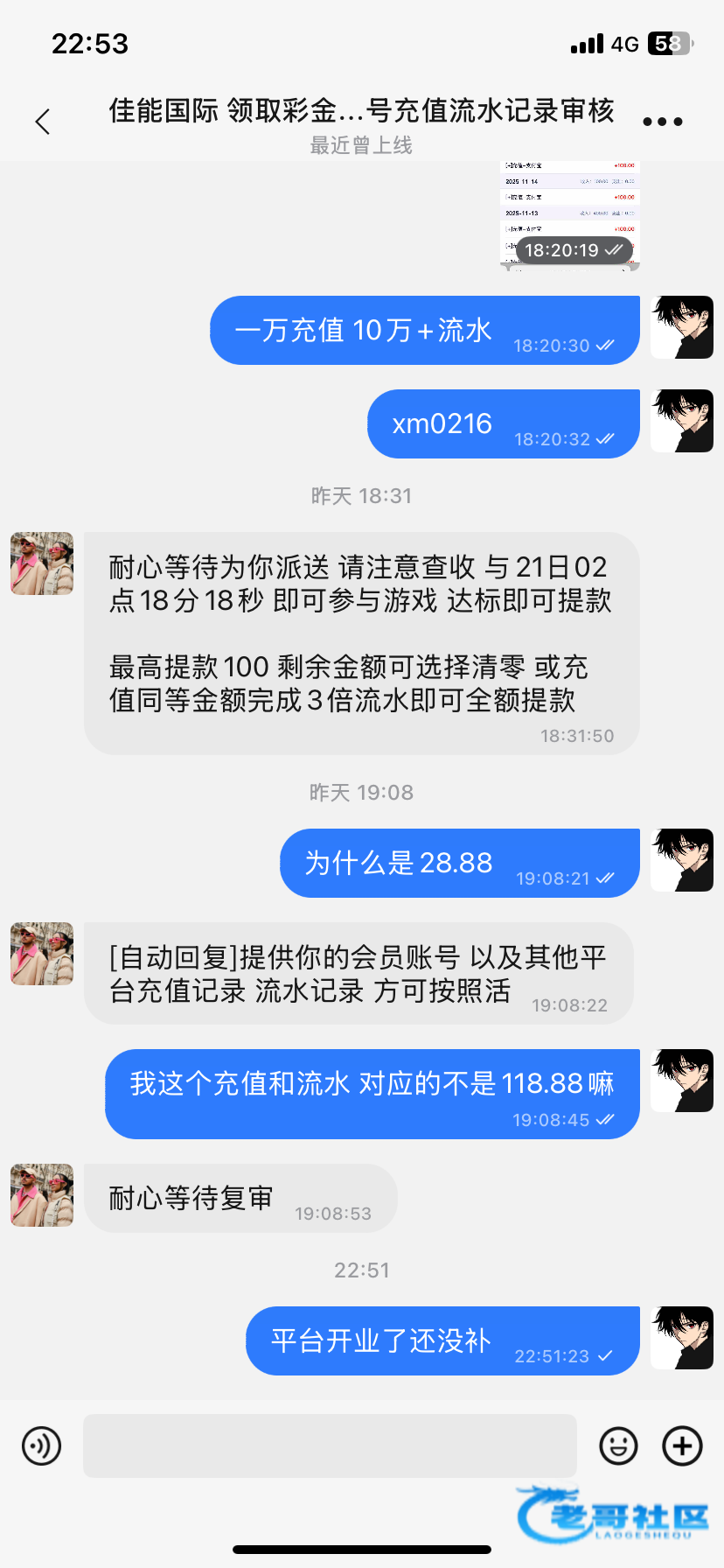The width and height of the screenshot is (724, 1568).
Task: Open the plus attachment menu
Action: (x=682, y=1445)
